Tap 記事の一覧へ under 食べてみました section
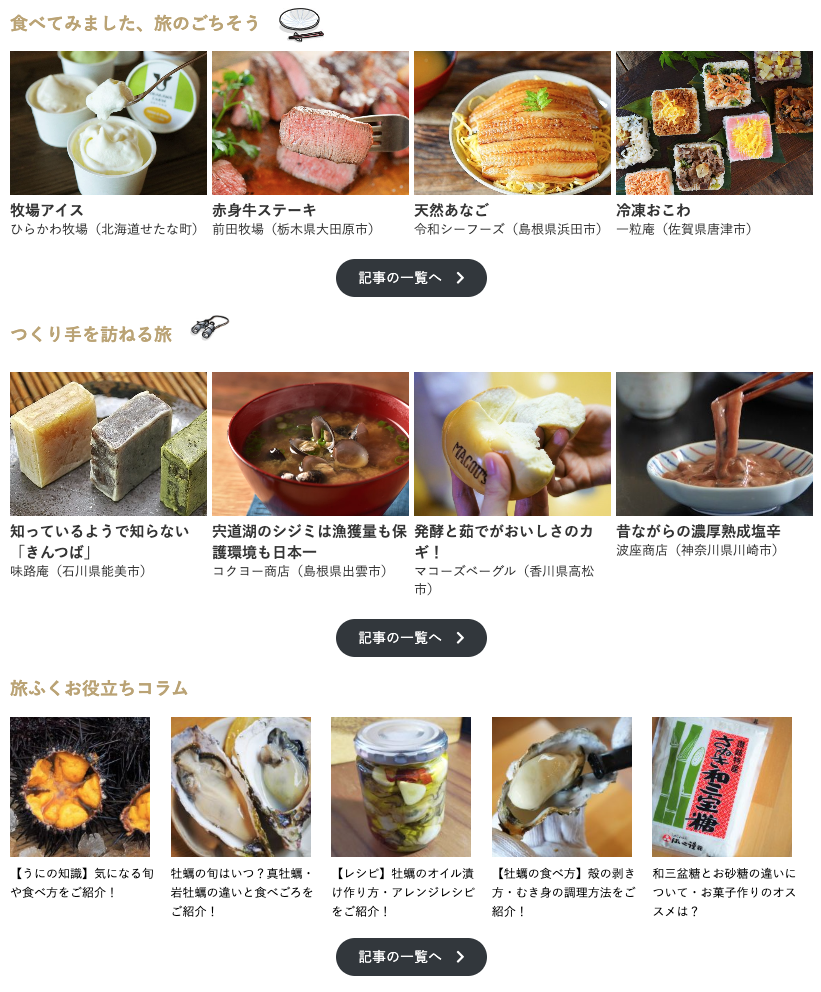821x992 pixels. pyautogui.click(x=411, y=278)
